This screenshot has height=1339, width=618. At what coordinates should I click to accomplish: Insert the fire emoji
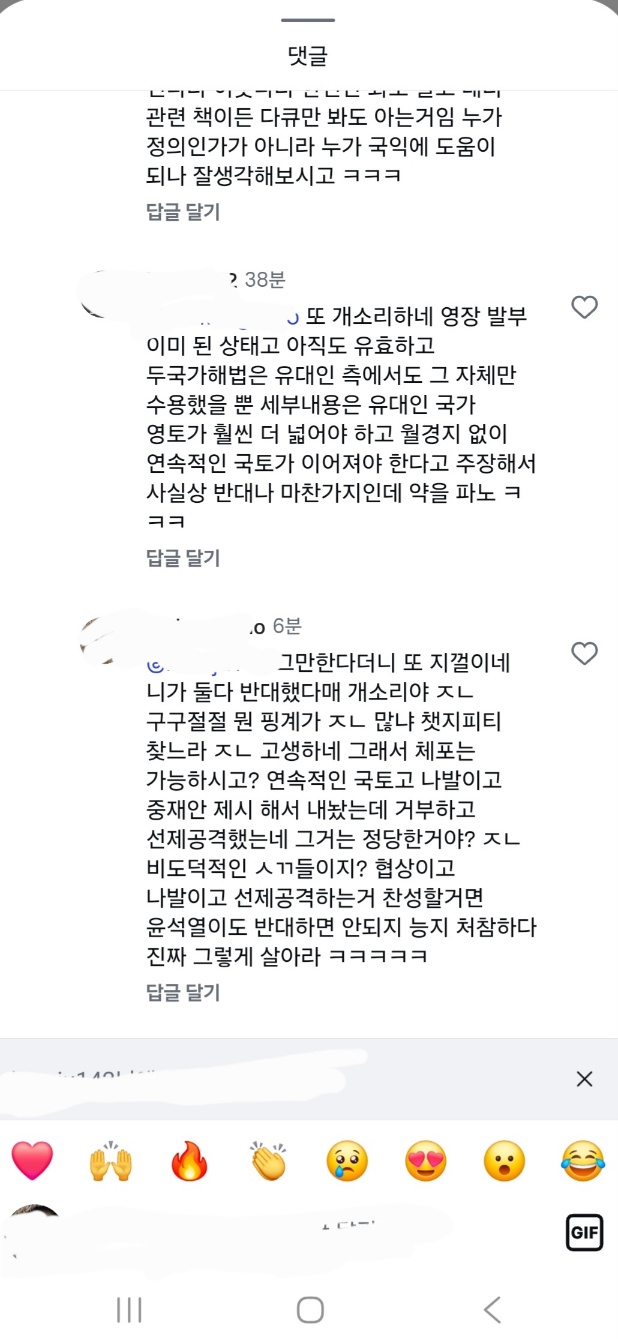[189, 1160]
